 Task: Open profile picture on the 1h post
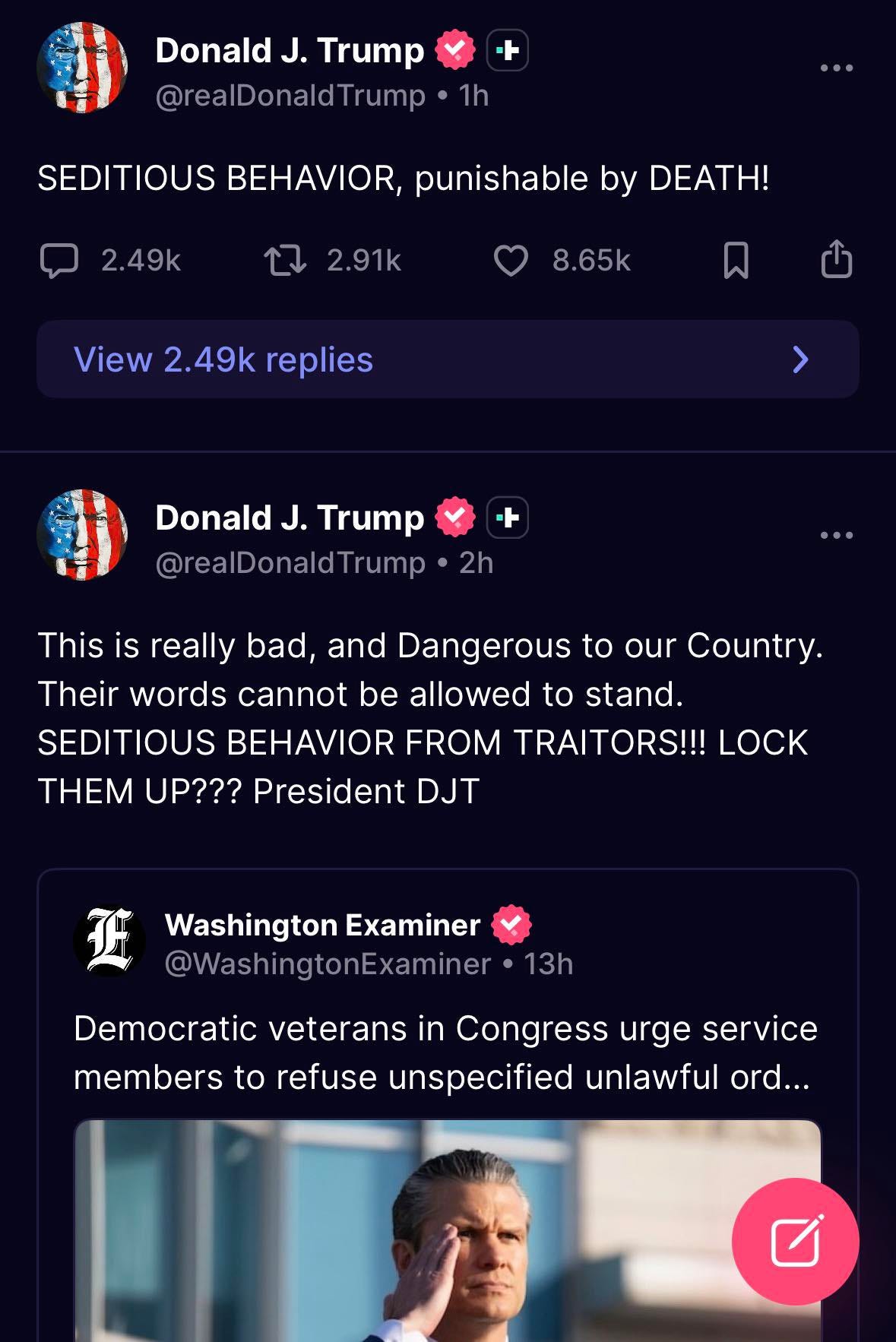[x=82, y=68]
